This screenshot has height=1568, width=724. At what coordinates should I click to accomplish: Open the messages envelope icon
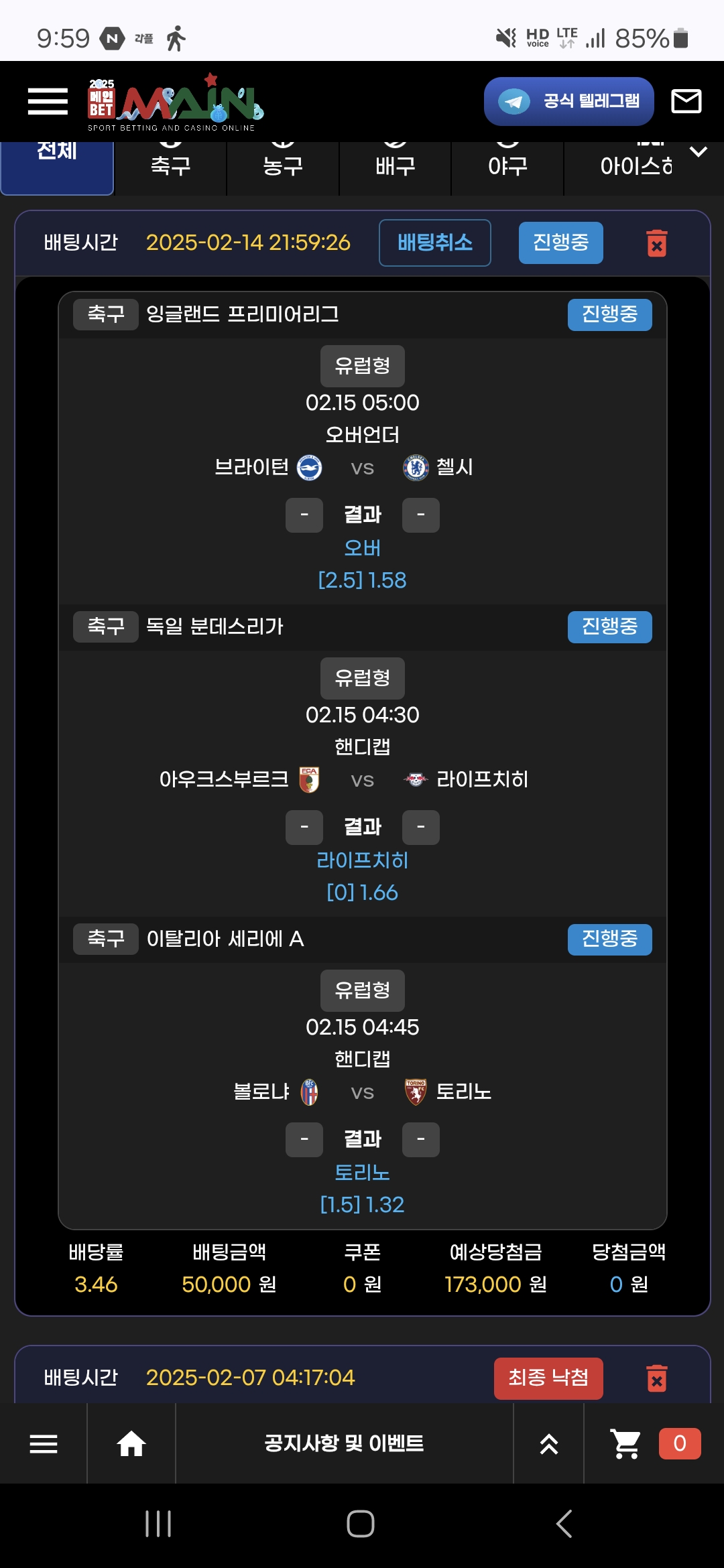pyautogui.click(x=686, y=101)
